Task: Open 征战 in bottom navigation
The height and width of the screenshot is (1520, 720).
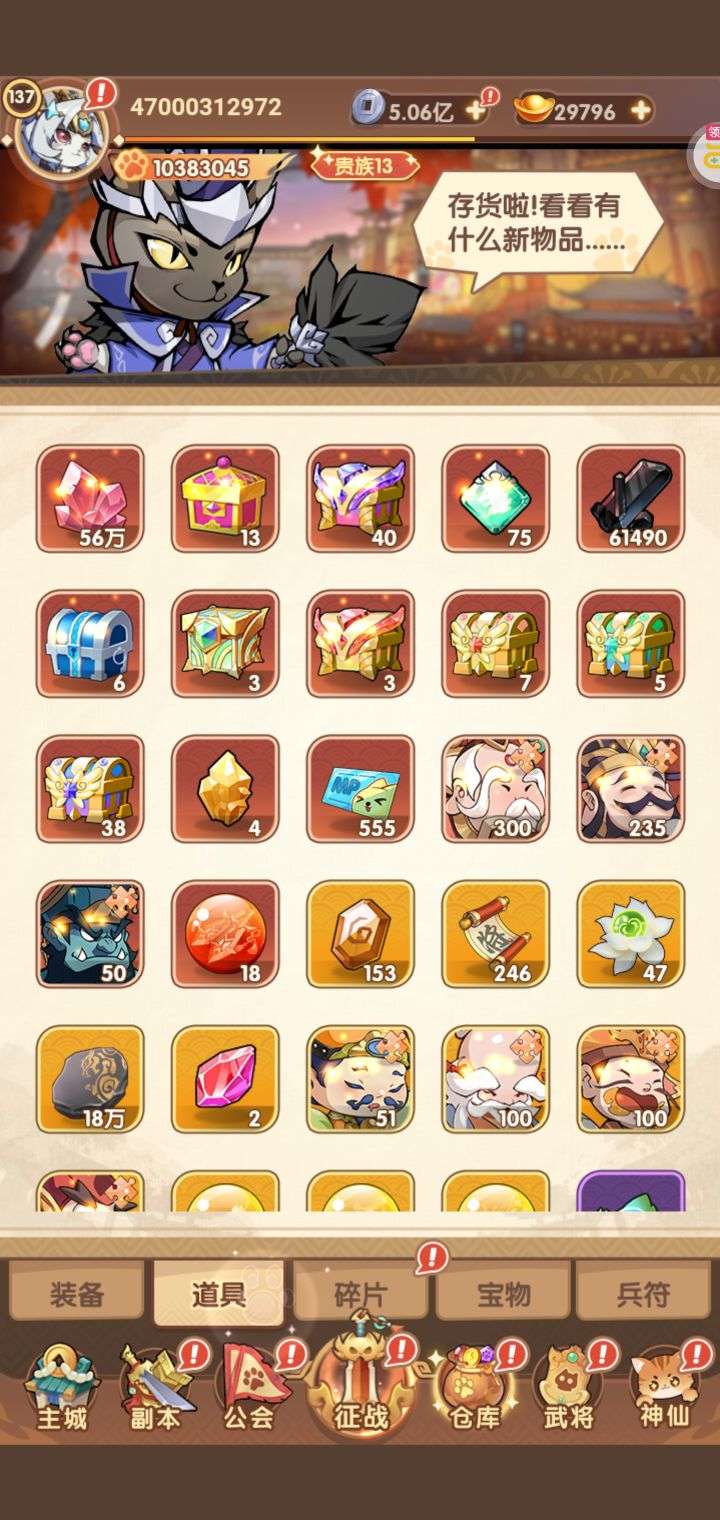Action: (x=360, y=1383)
